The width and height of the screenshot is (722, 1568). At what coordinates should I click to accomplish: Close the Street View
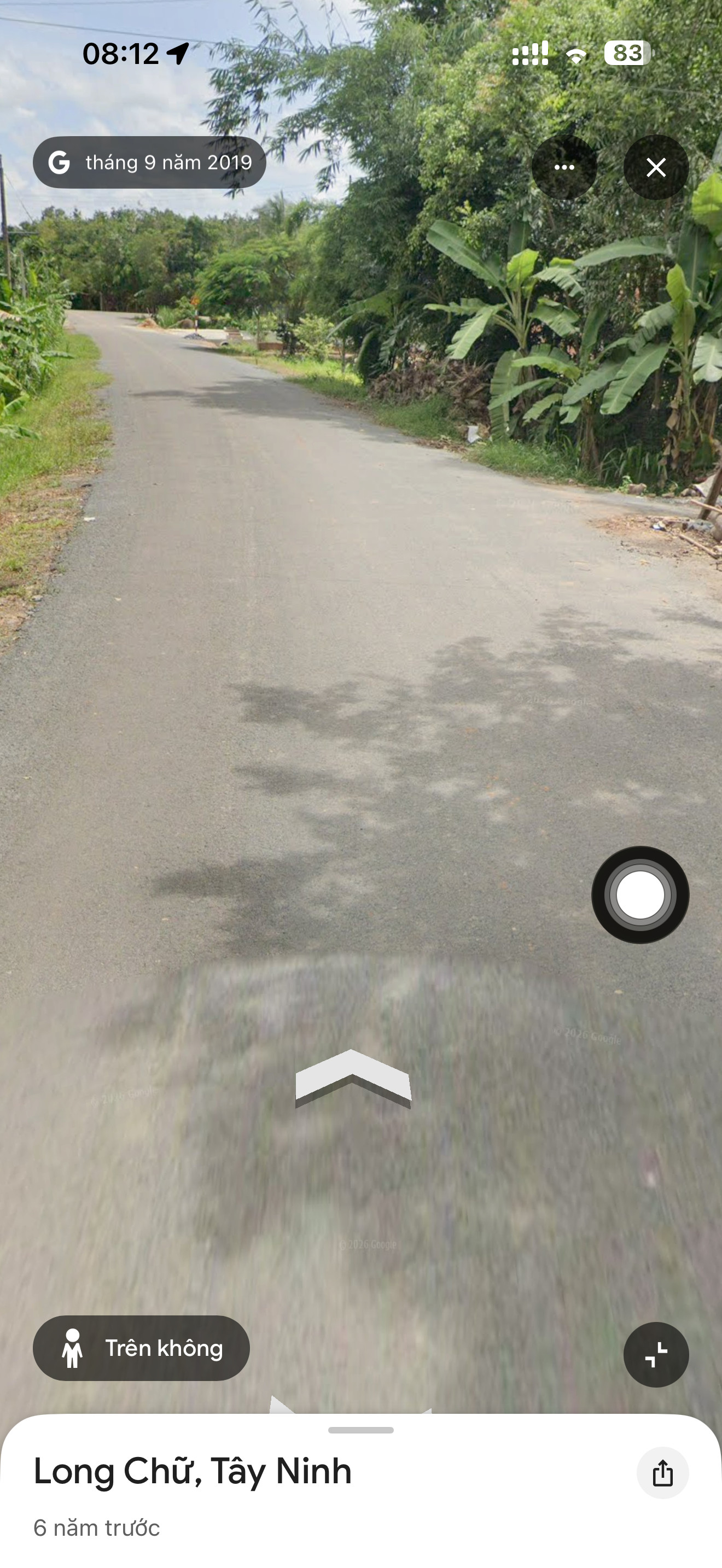[x=656, y=167]
